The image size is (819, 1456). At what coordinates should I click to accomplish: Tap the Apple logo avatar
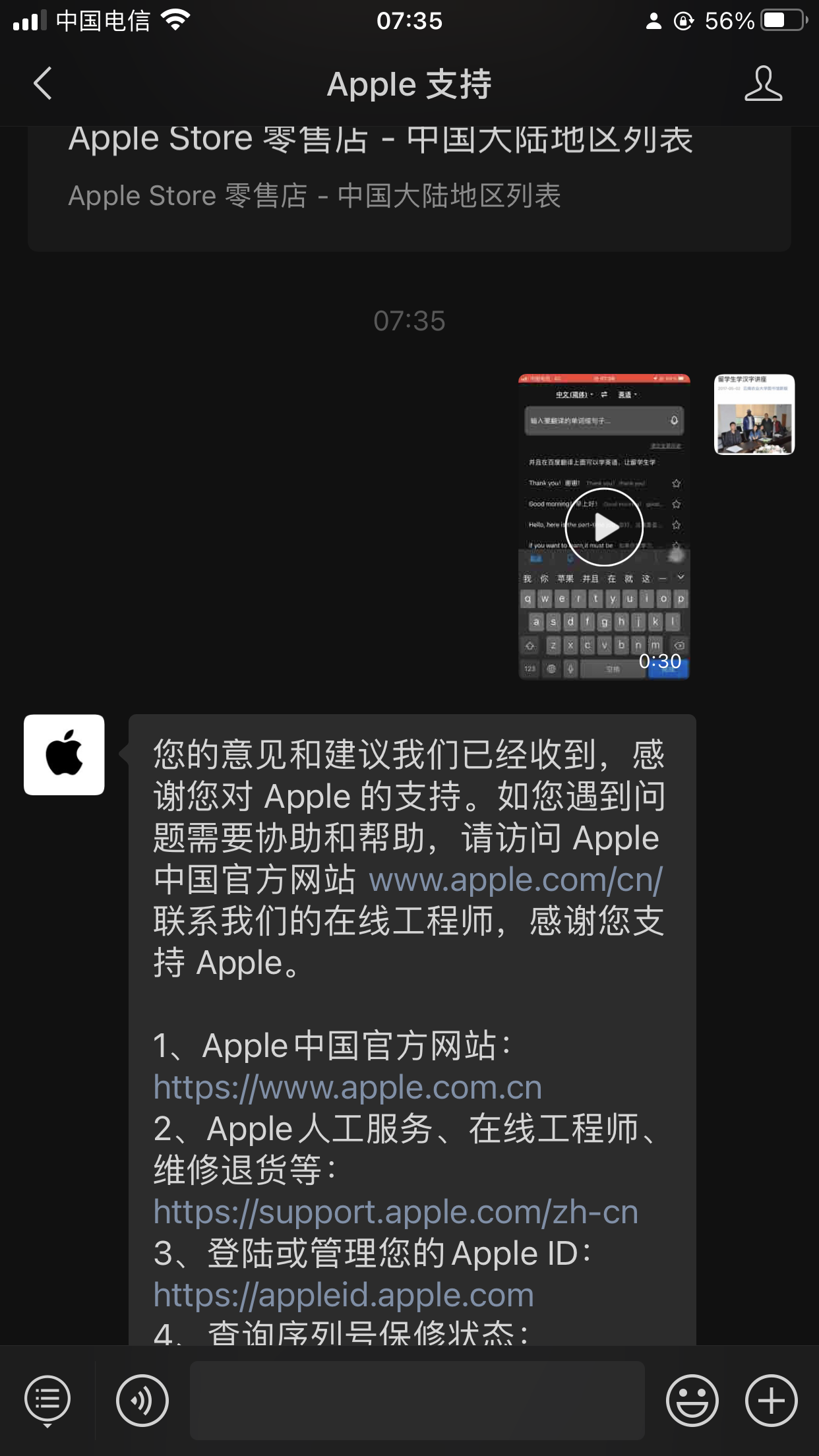[x=64, y=754]
